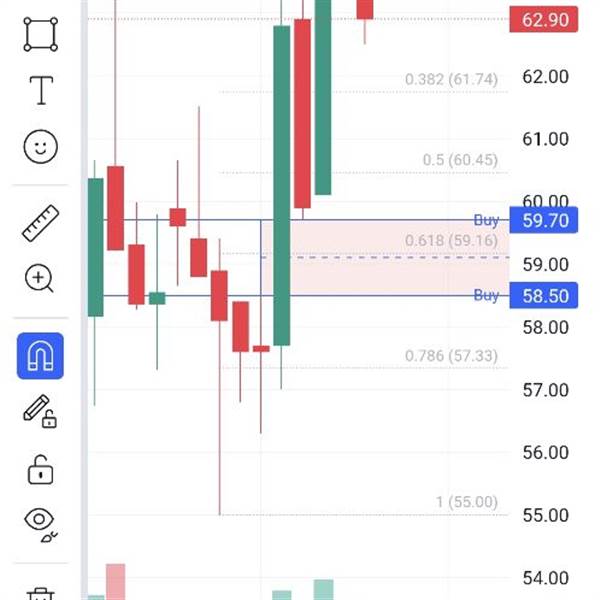Select the Buy order label at 59.70
This screenshot has height=600, width=600.
[486, 220]
